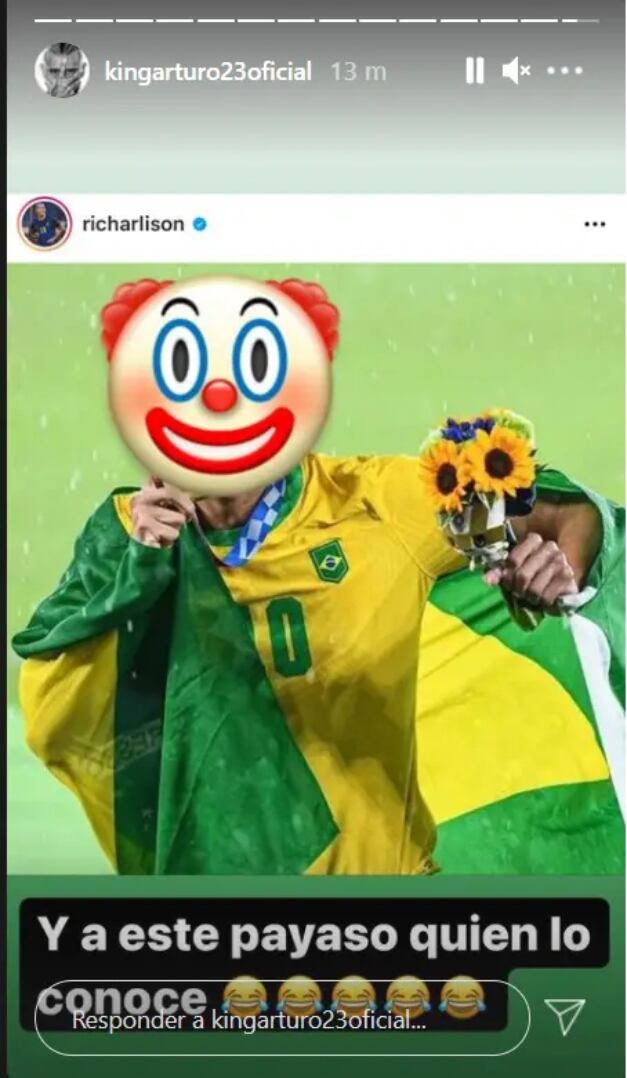
Task: Open kingarturo23oficial's profile picture
Action: pyautogui.click(x=62, y=71)
